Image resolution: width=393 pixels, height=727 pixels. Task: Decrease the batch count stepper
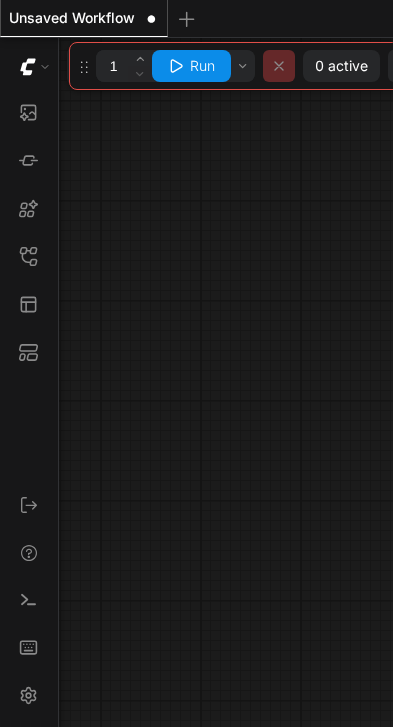pos(140,73)
